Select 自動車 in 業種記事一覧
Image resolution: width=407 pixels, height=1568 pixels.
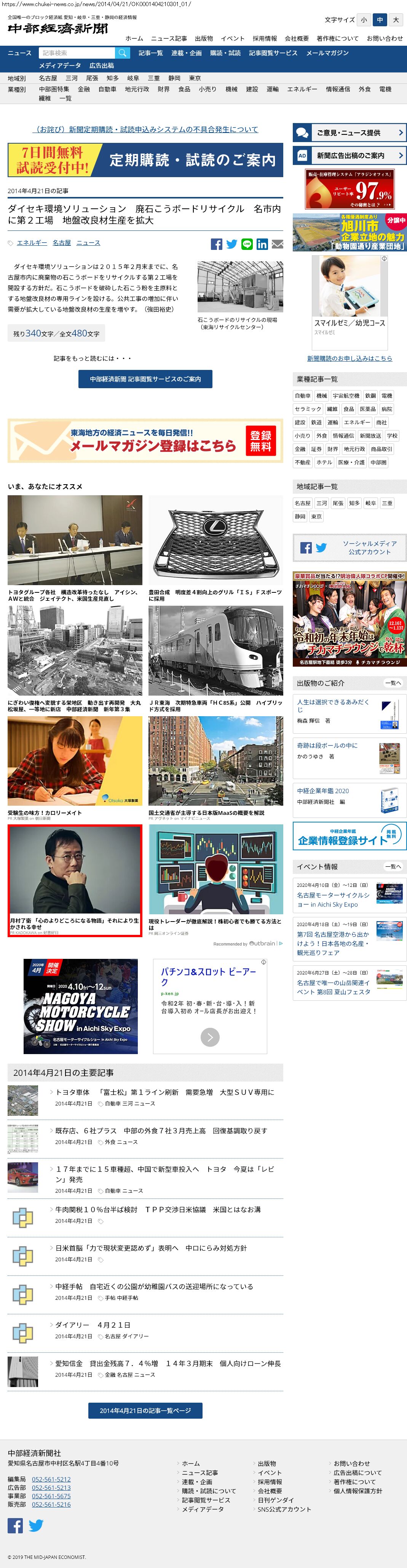pos(302,396)
